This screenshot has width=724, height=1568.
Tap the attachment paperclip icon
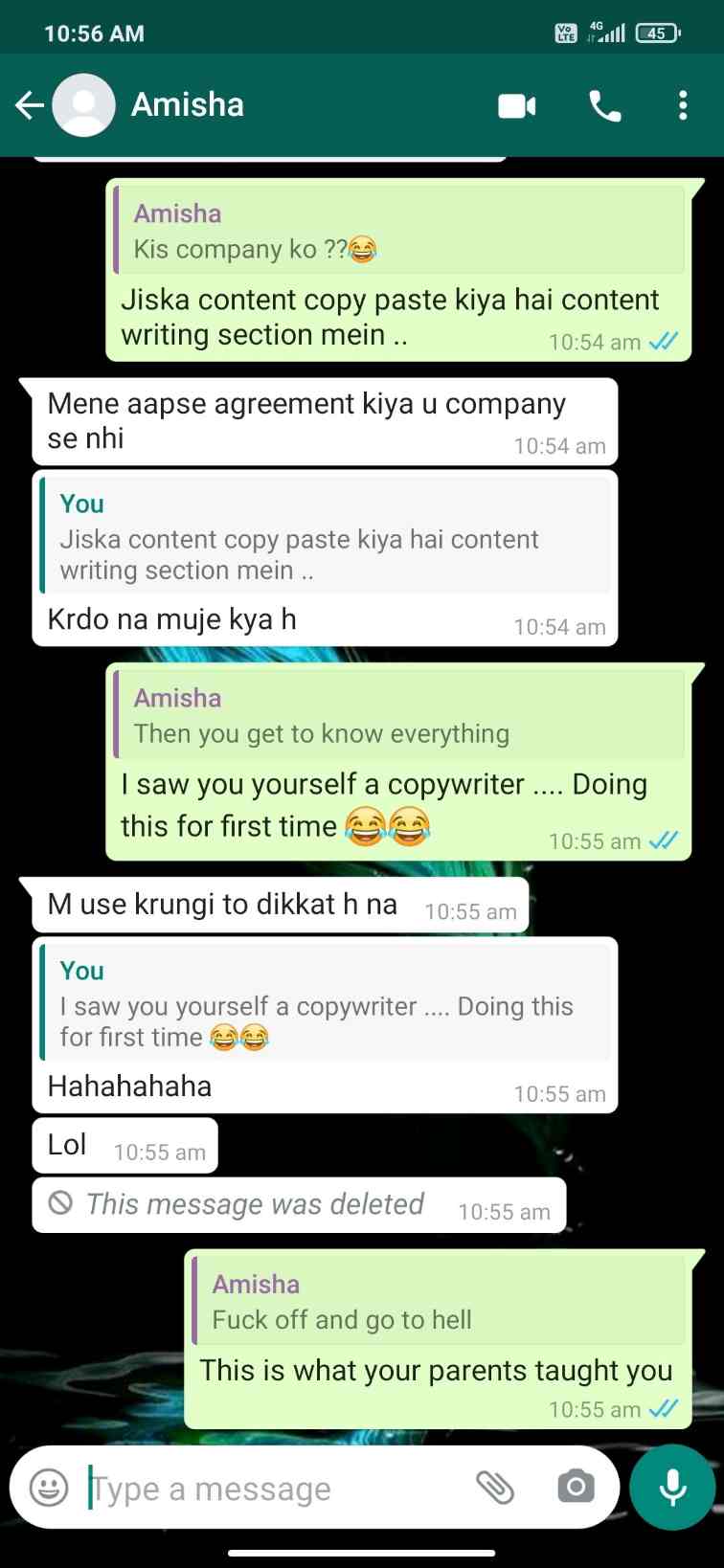[x=495, y=1488]
